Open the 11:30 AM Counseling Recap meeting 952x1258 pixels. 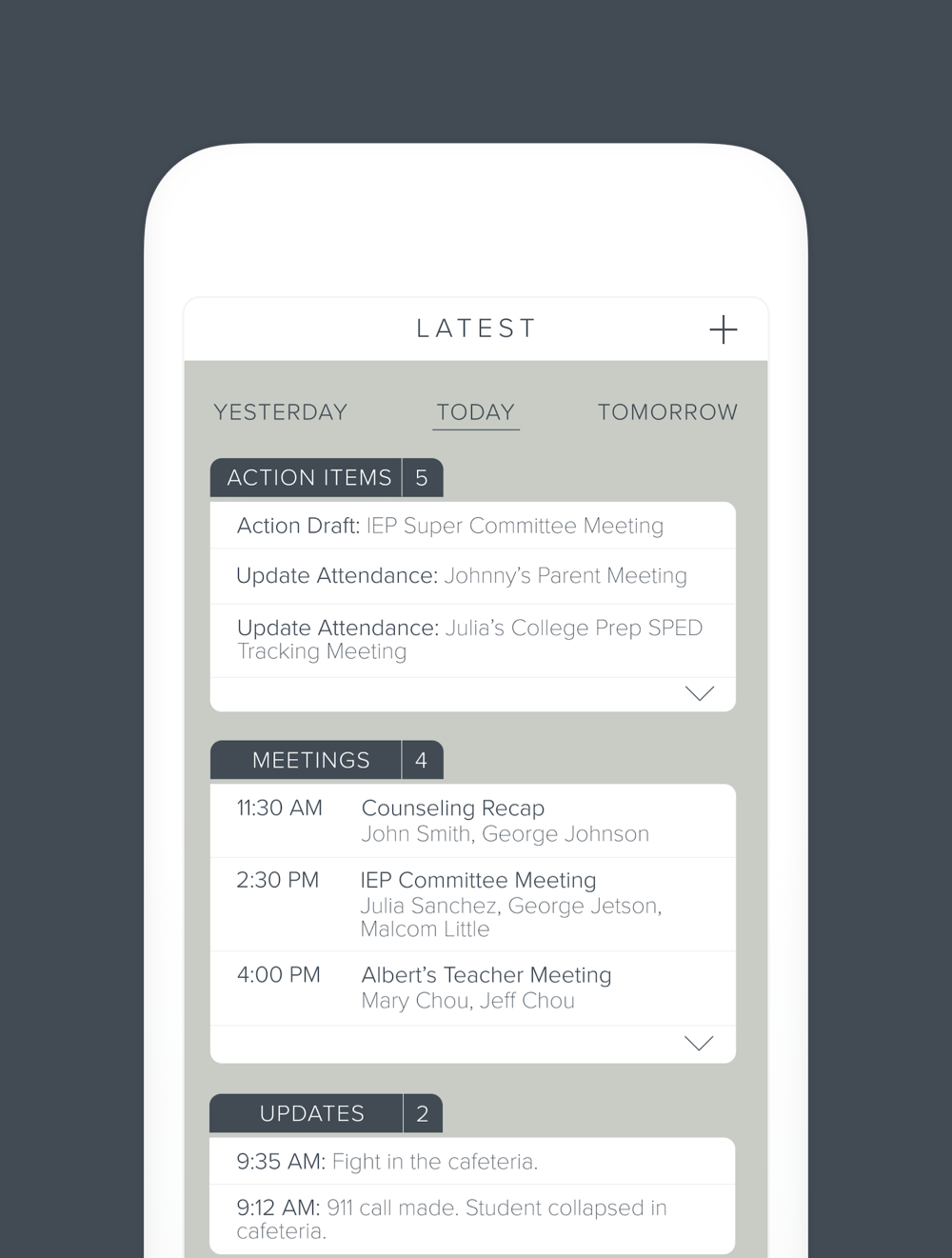(472, 820)
